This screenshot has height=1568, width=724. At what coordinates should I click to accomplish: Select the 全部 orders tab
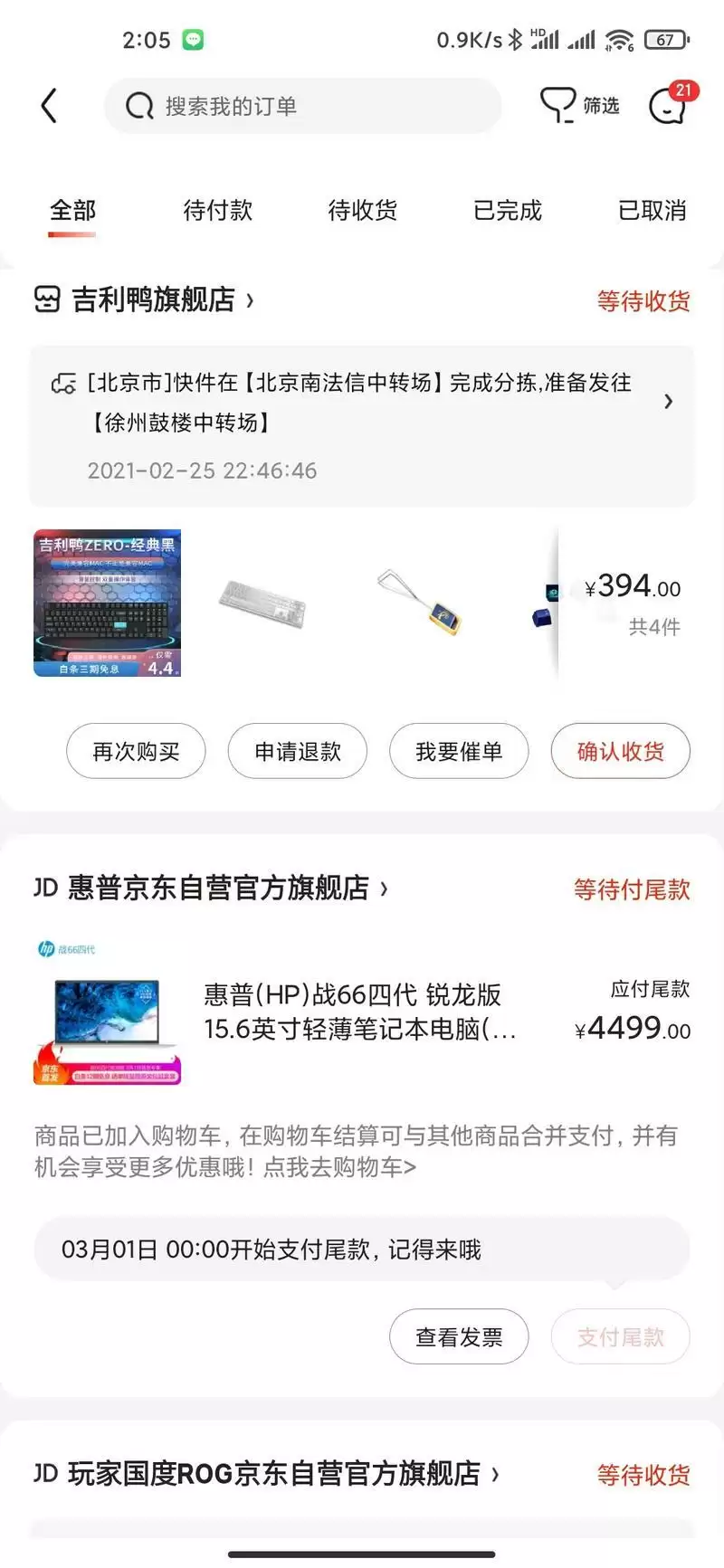tap(72, 211)
